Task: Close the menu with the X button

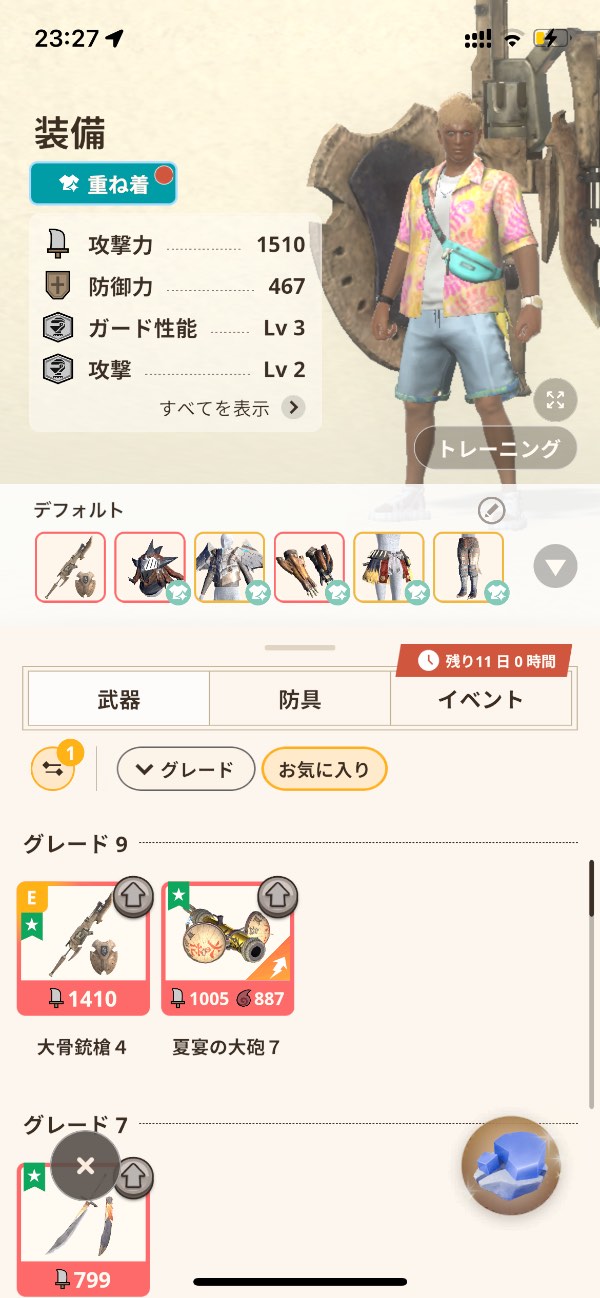Action: pyautogui.click(x=86, y=1165)
